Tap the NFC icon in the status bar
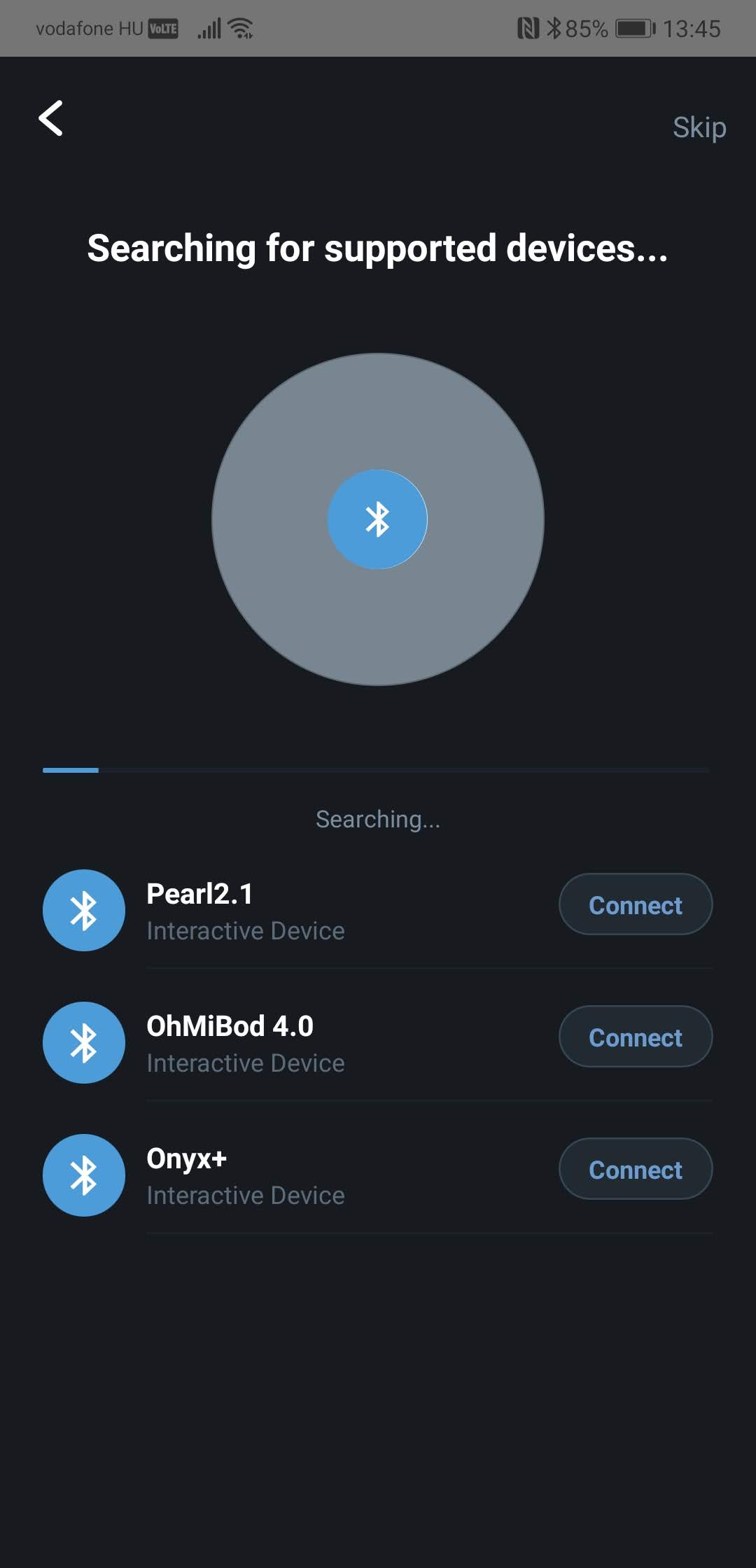The image size is (756, 1568). point(529,27)
